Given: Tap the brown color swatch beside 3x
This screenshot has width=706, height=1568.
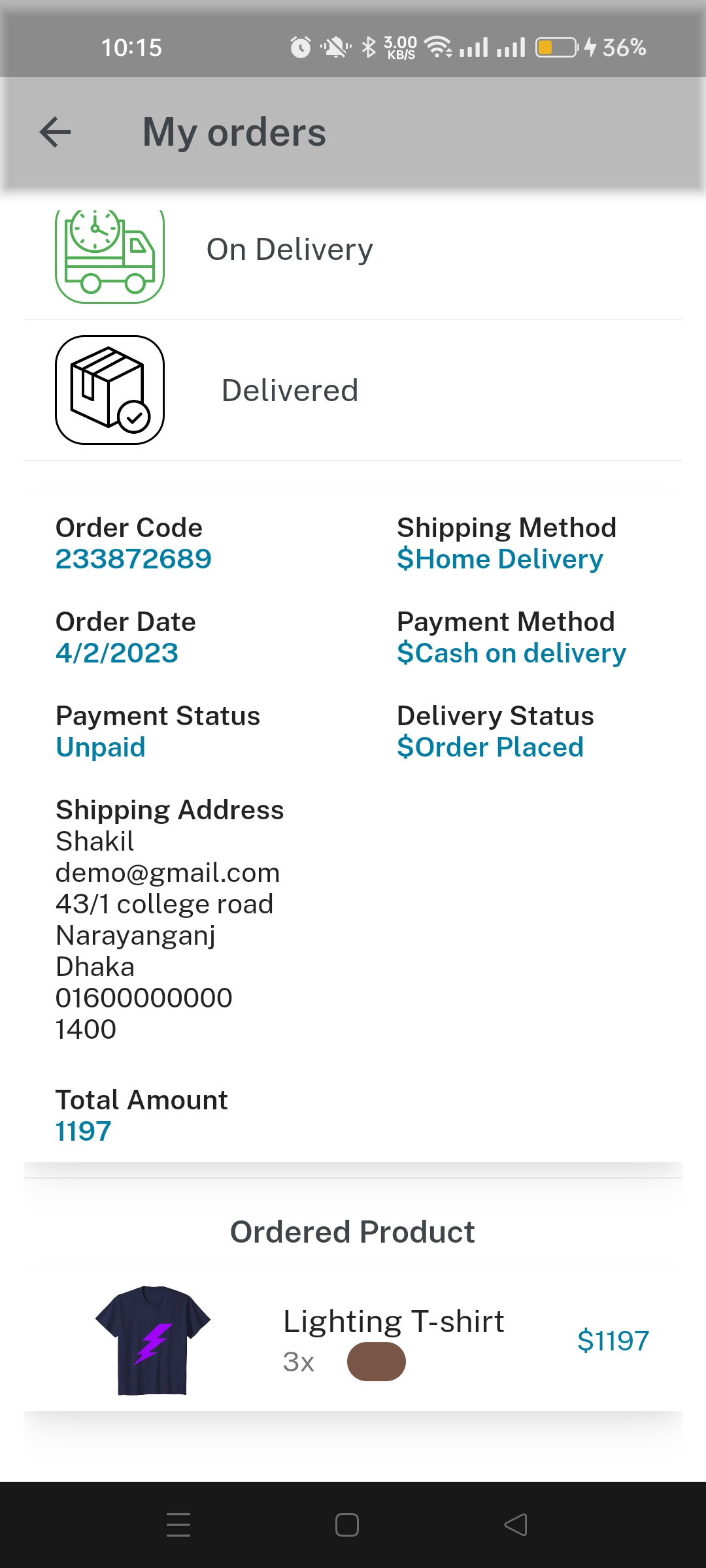Looking at the screenshot, I should pyautogui.click(x=376, y=1362).
